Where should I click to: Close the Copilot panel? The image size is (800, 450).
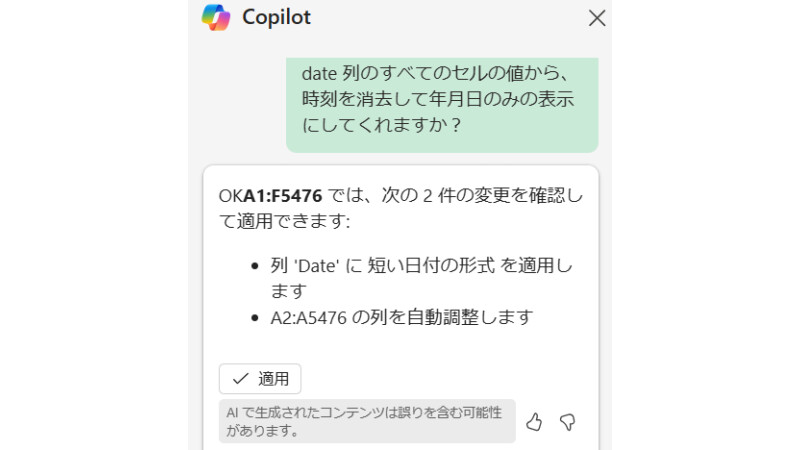tap(596, 17)
